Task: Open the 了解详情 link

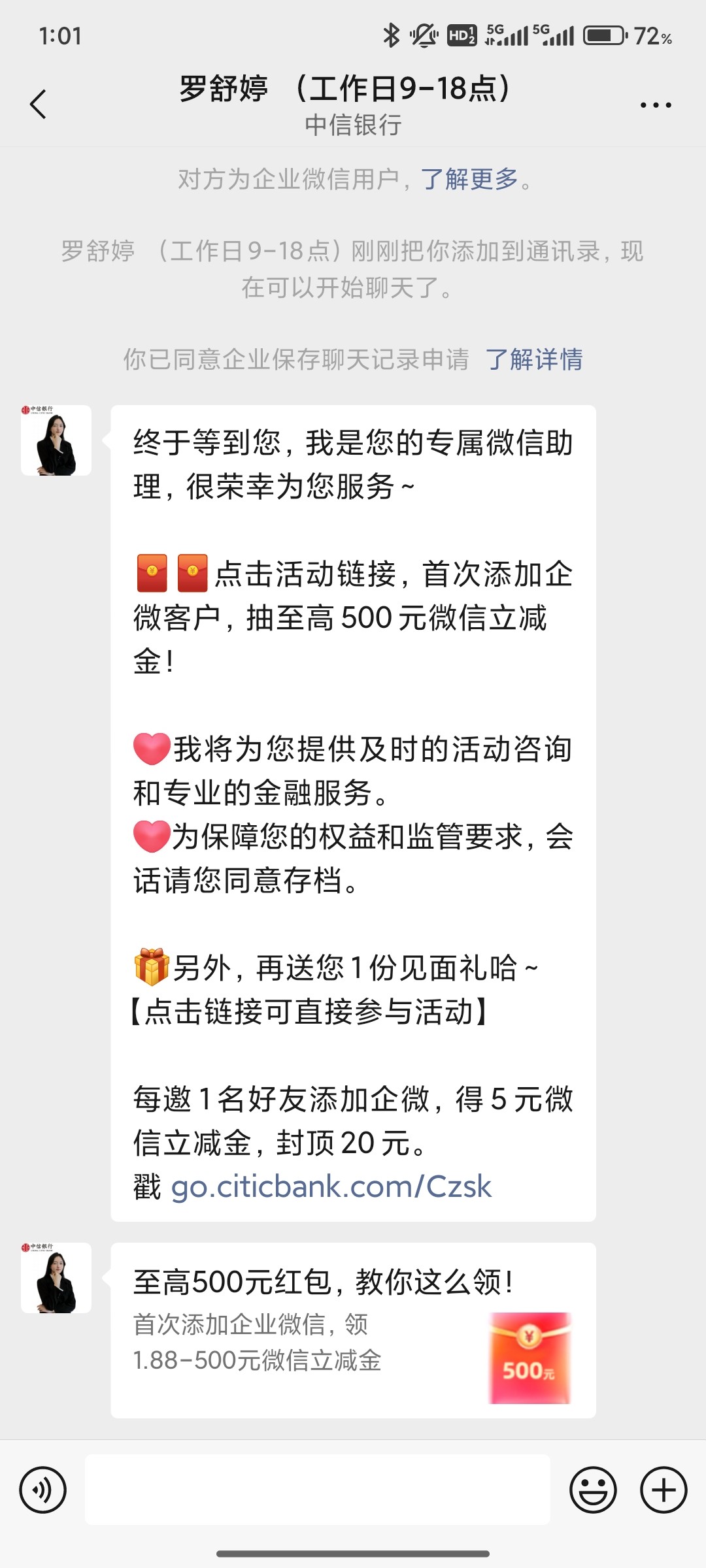Action: coord(533,359)
